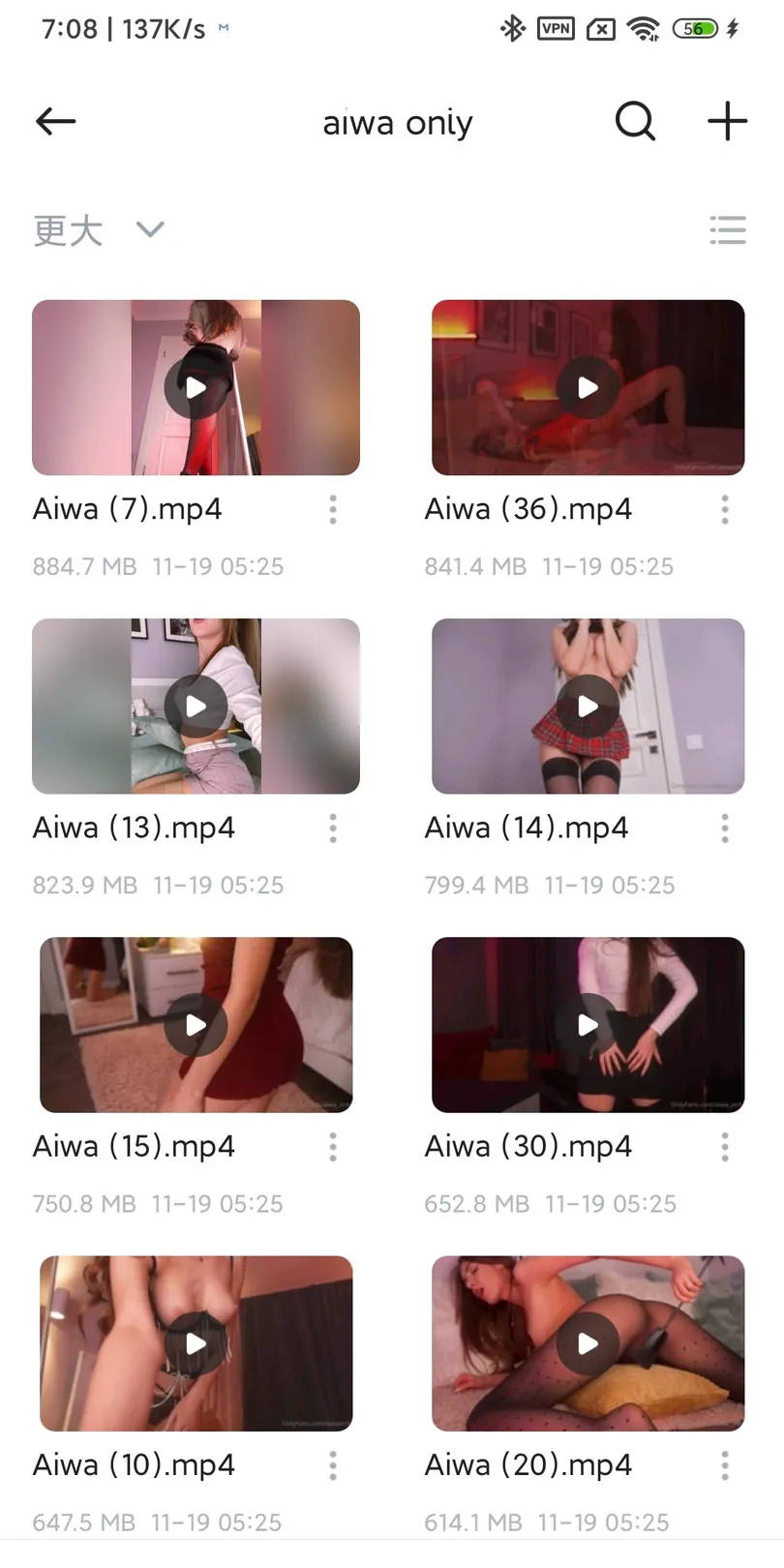784x1568 pixels.
Task: Play the Aiwa (13).mp4 video
Action: (196, 707)
